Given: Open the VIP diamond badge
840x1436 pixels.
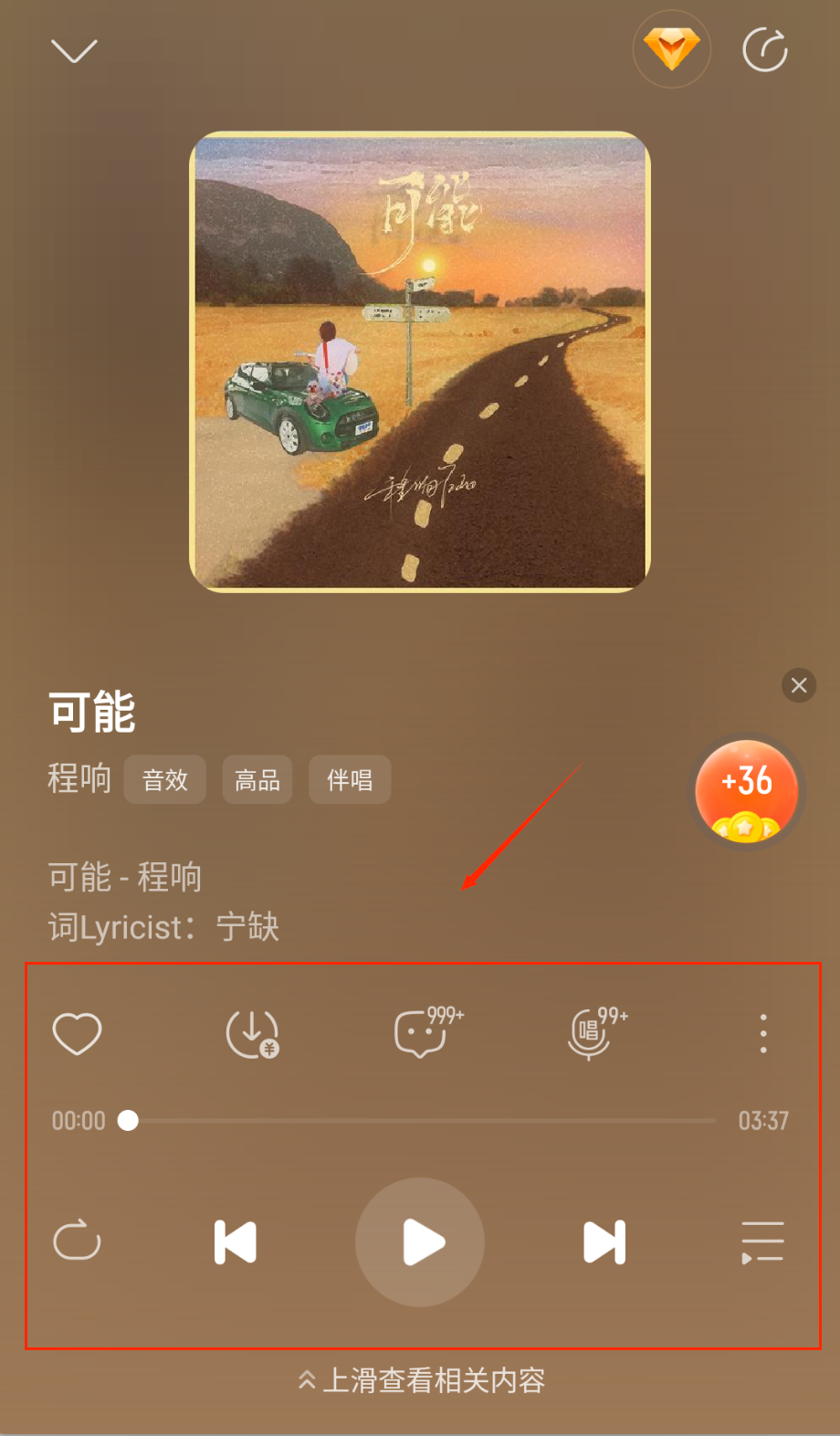Looking at the screenshot, I should click(672, 49).
